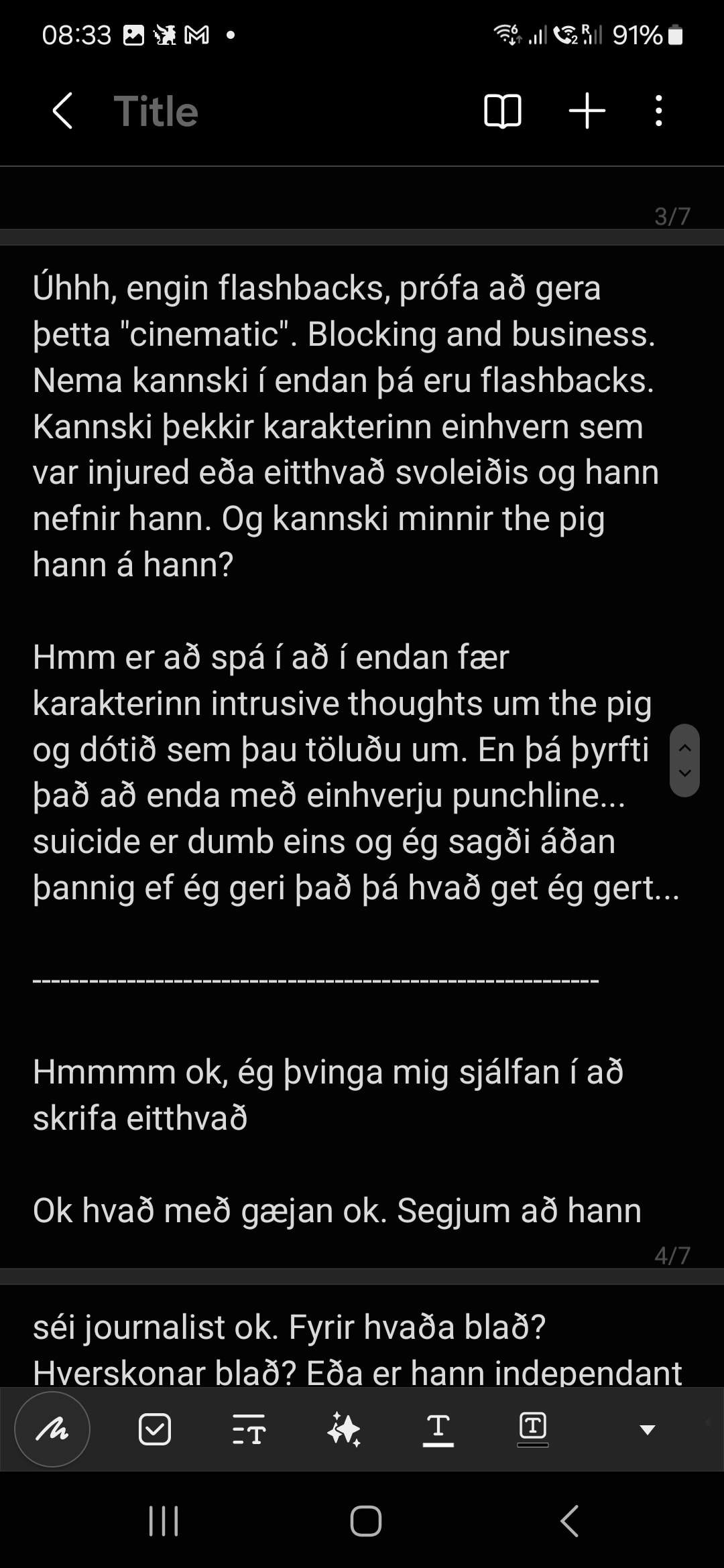Open recent apps from the navigation bar
The height and width of the screenshot is (1568, 724).
[x=164, y=1521]
